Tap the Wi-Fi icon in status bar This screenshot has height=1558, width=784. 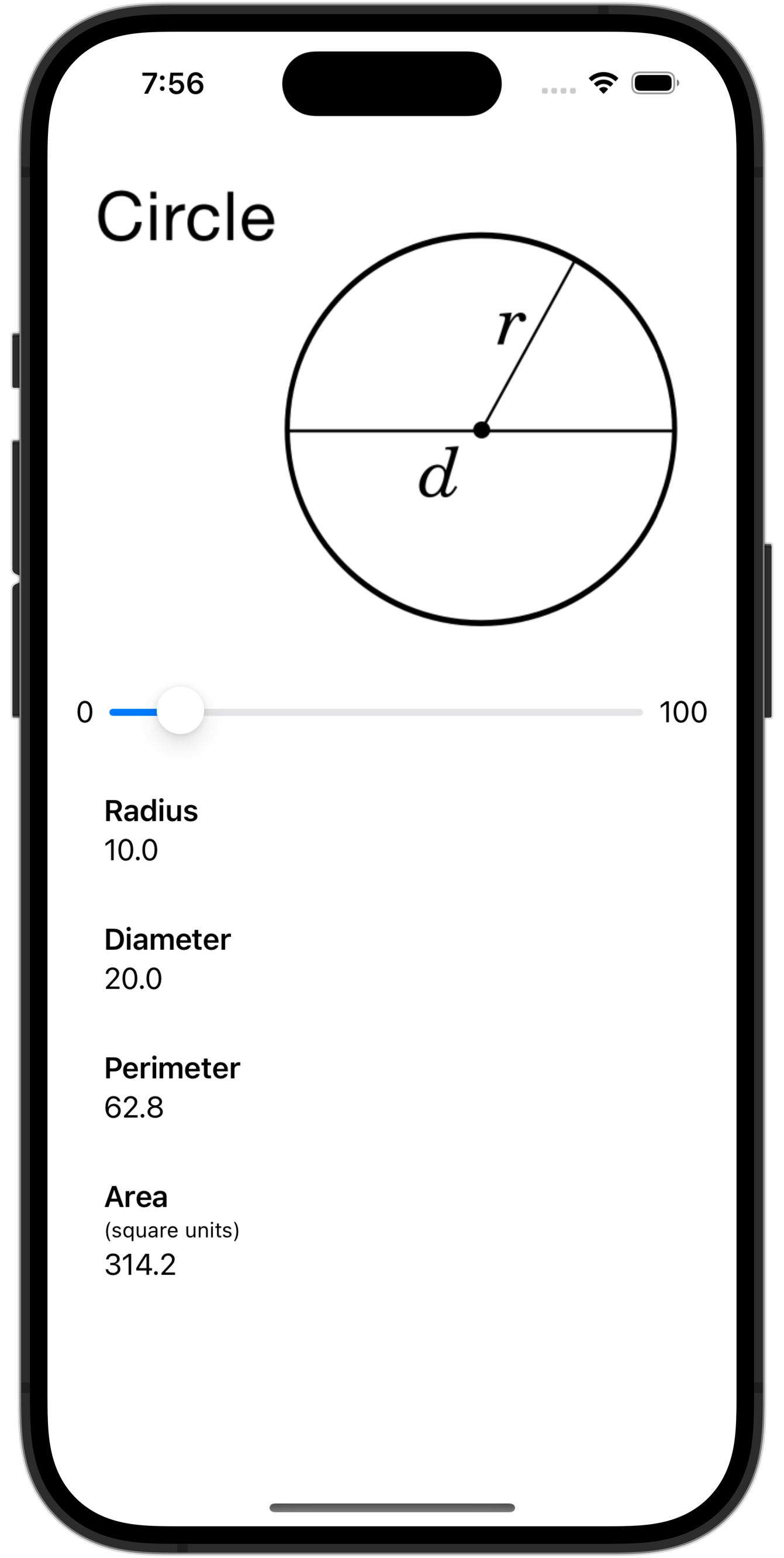point(603,82)
